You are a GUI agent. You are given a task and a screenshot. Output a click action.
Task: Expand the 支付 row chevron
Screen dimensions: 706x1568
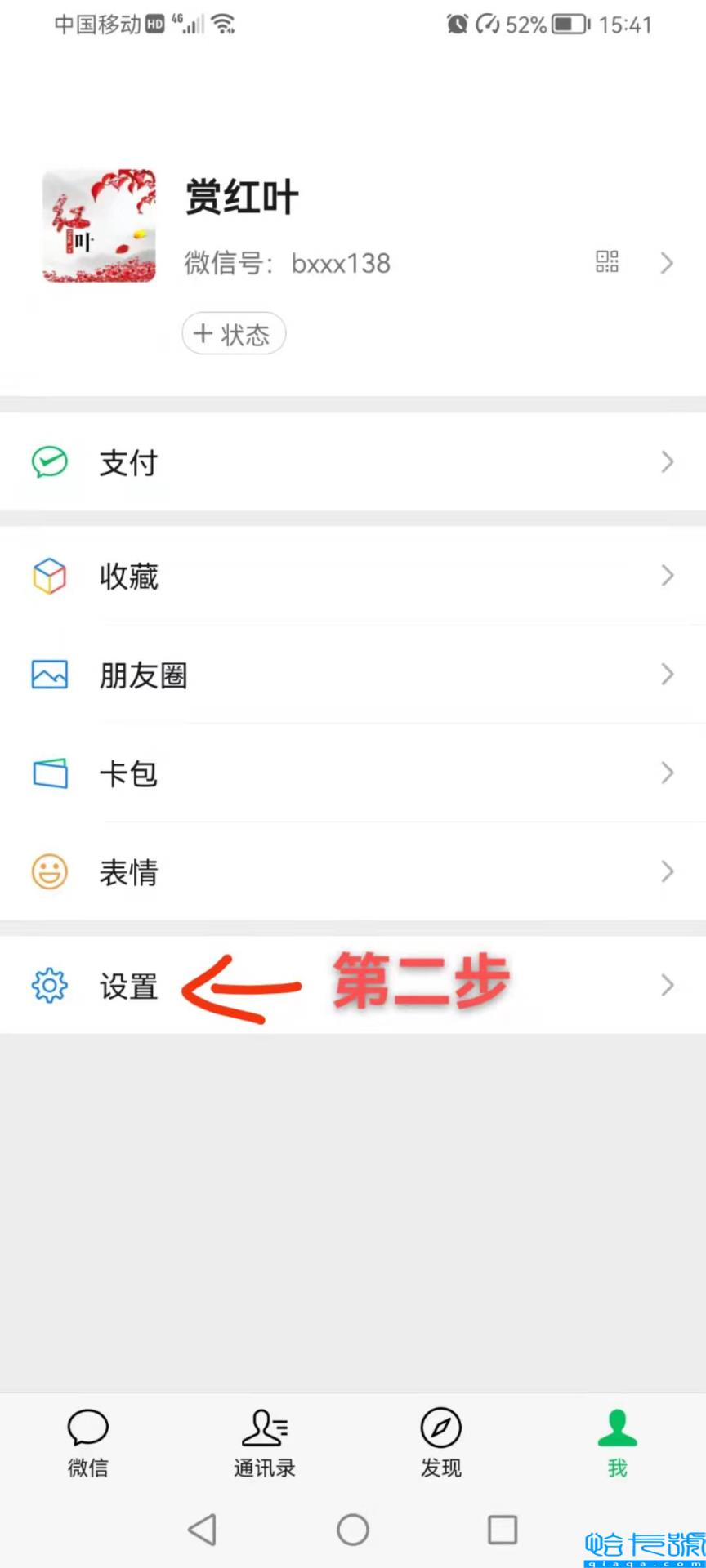click(x=667, y=462)
